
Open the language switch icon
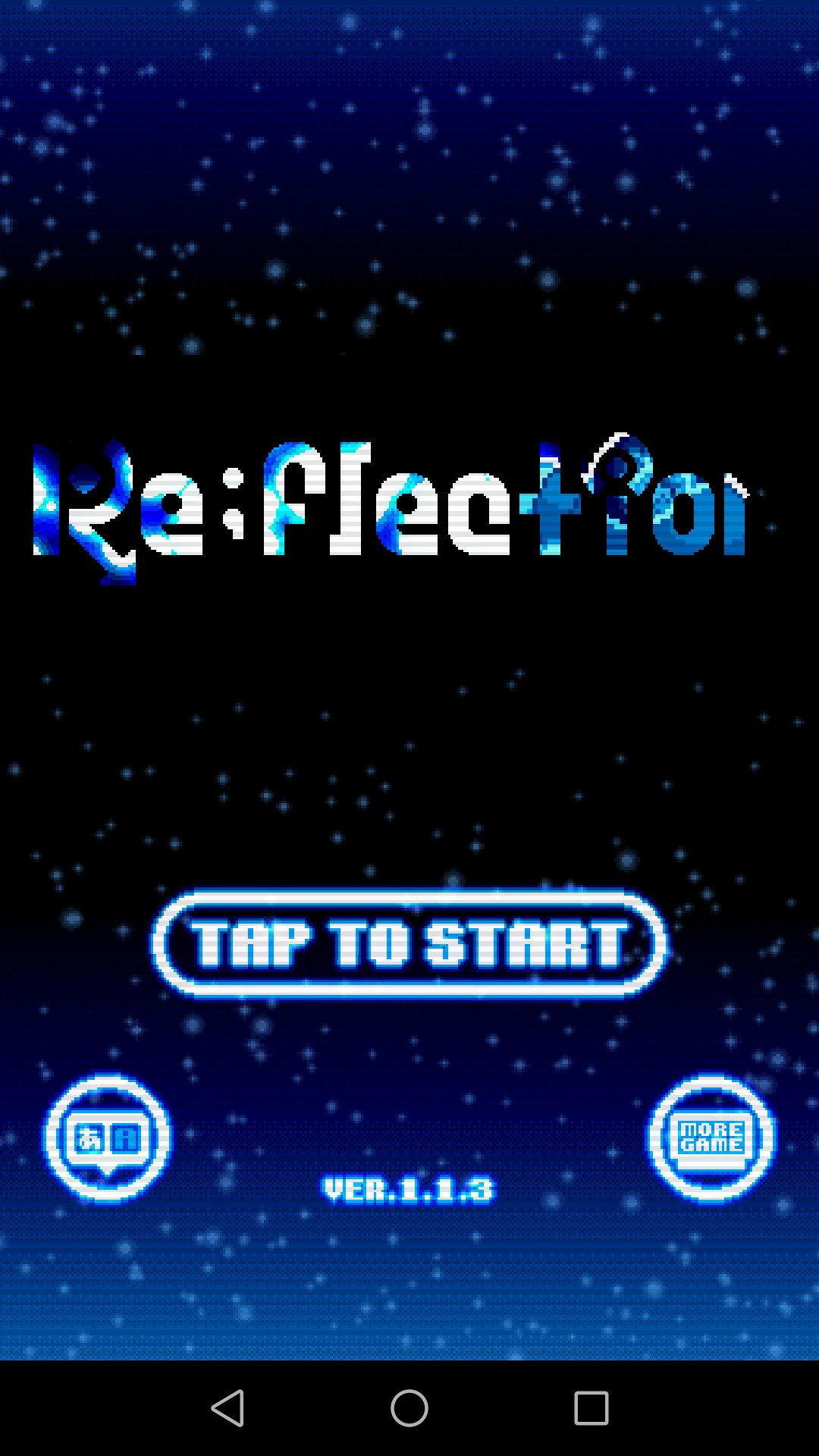[107, 1137]
